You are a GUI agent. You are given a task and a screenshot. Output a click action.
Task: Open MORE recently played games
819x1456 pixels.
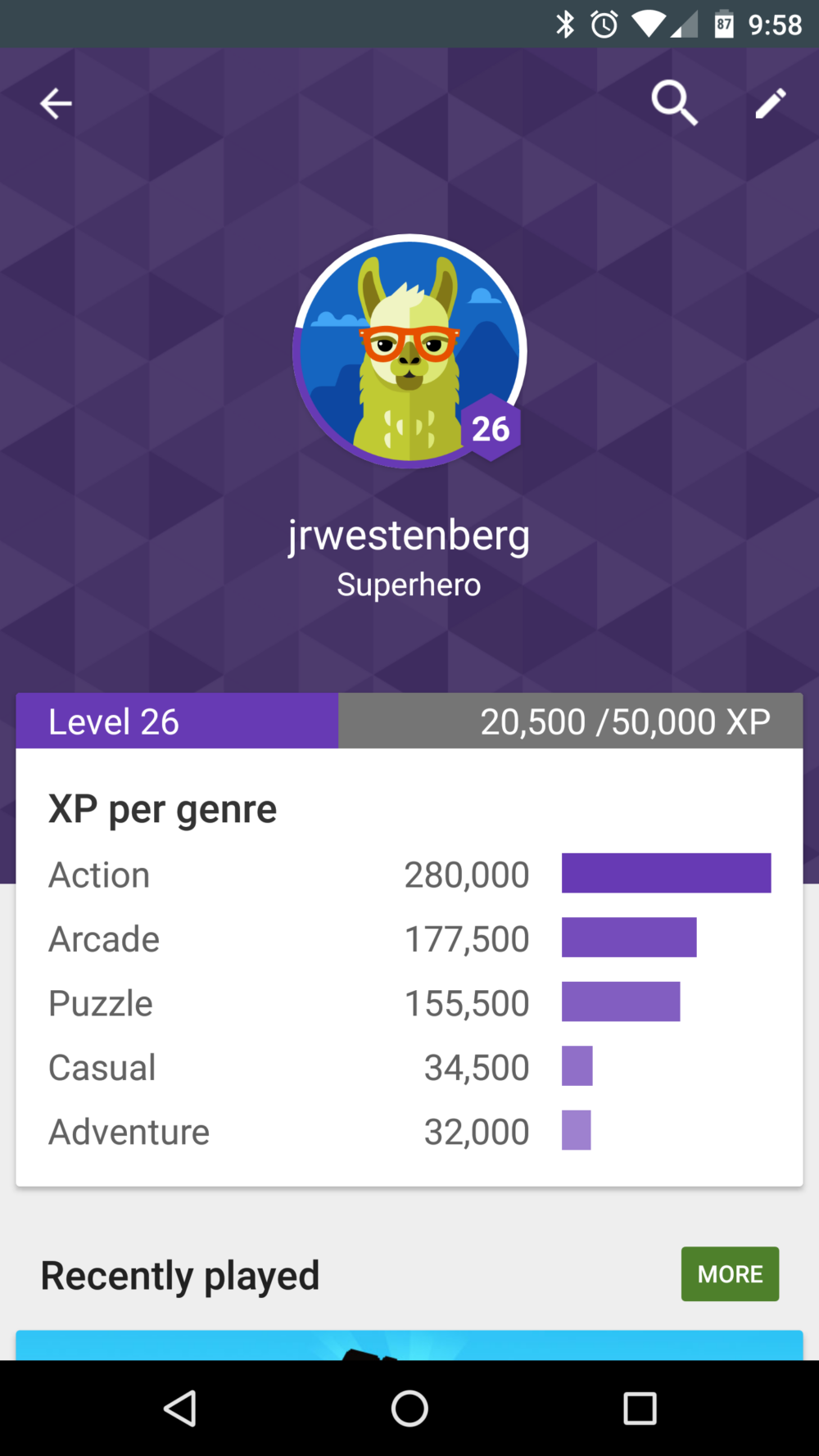tap(729, 1273)
